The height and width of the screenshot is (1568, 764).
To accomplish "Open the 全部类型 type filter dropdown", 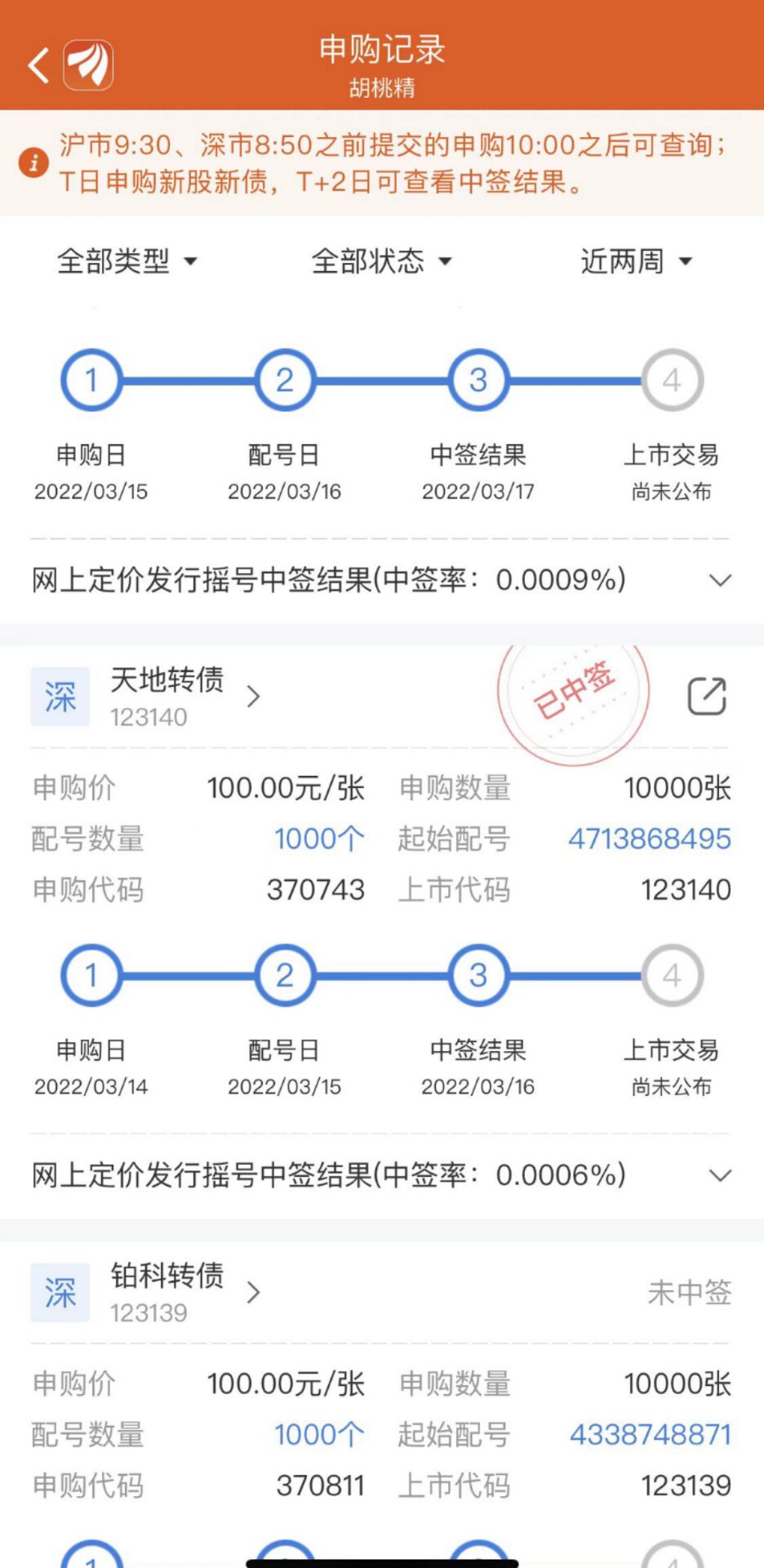I will click(x=127, y=261).
